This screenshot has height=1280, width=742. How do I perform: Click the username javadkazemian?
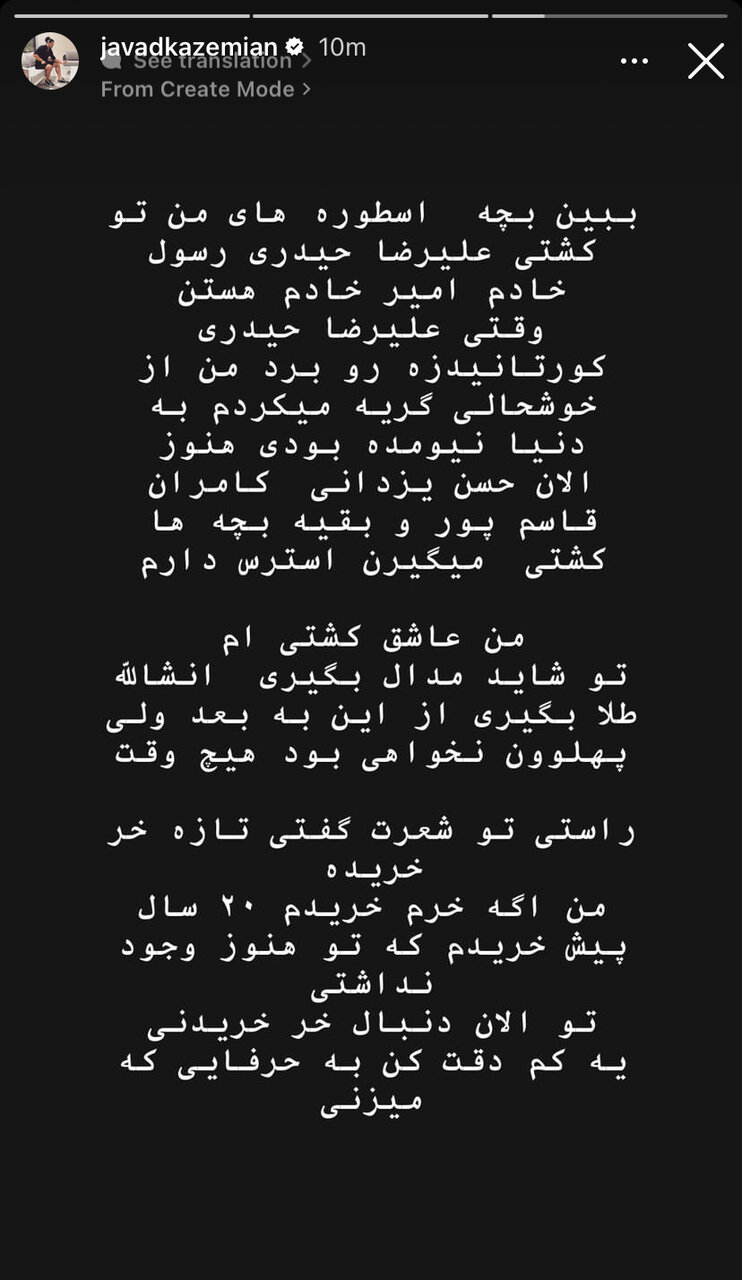191,45
